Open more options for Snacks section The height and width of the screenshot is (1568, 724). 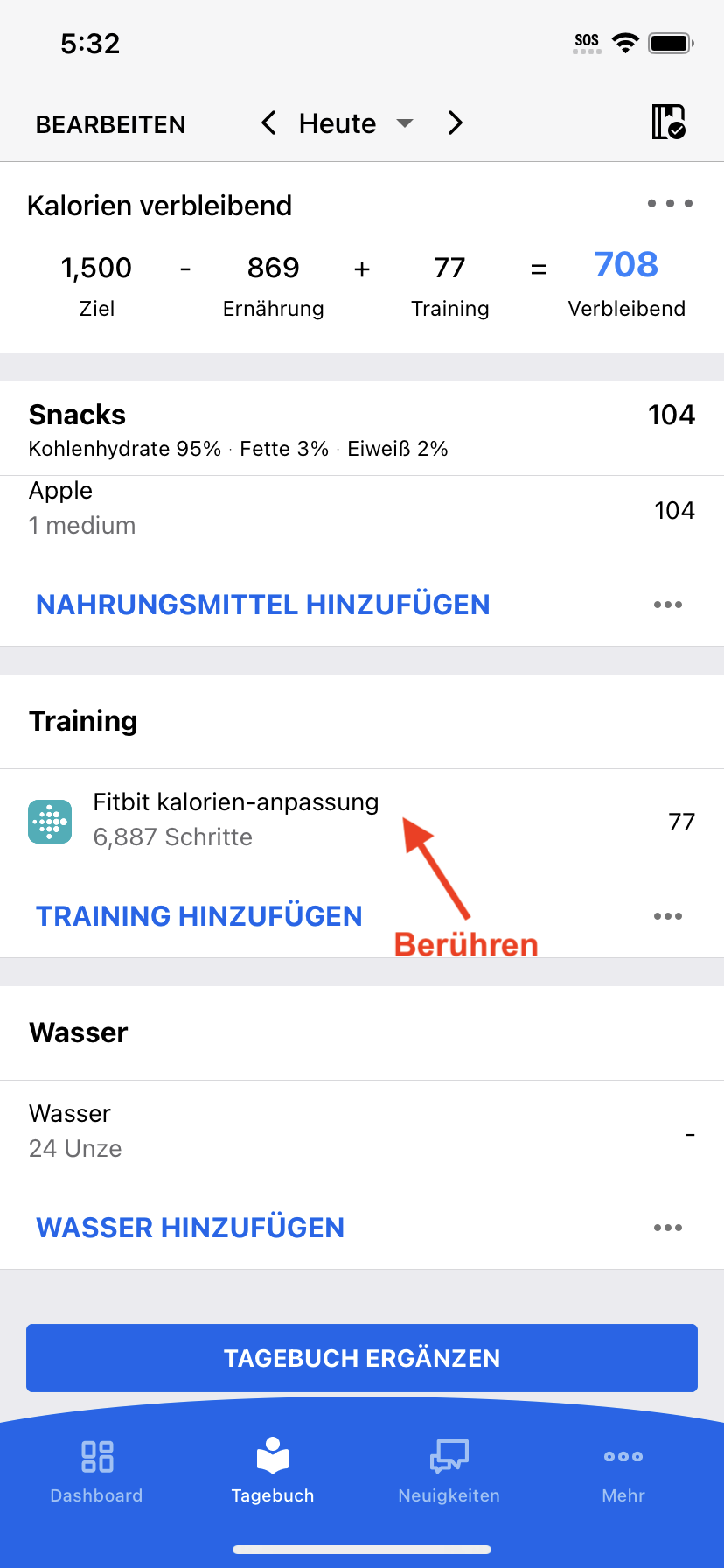click(667, 605)
